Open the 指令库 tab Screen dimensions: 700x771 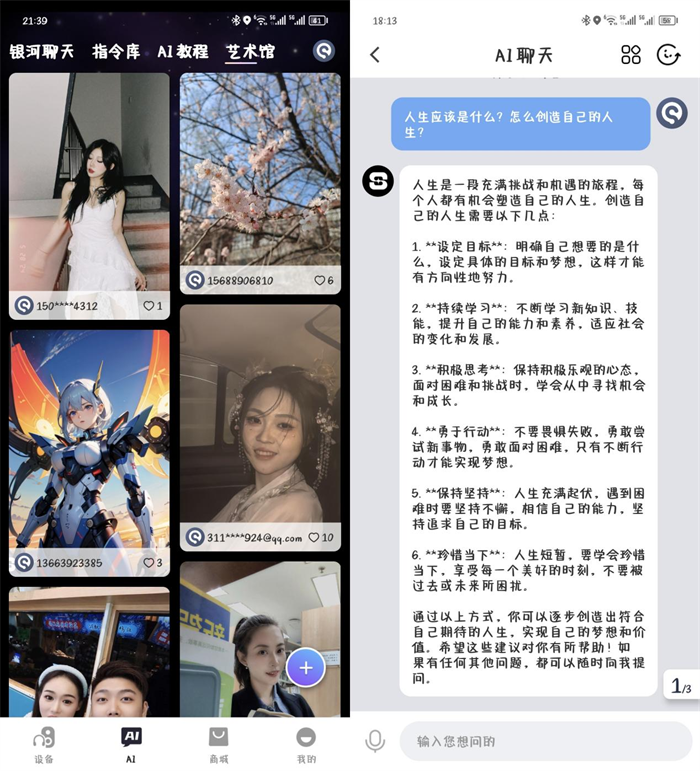point(116,51)
